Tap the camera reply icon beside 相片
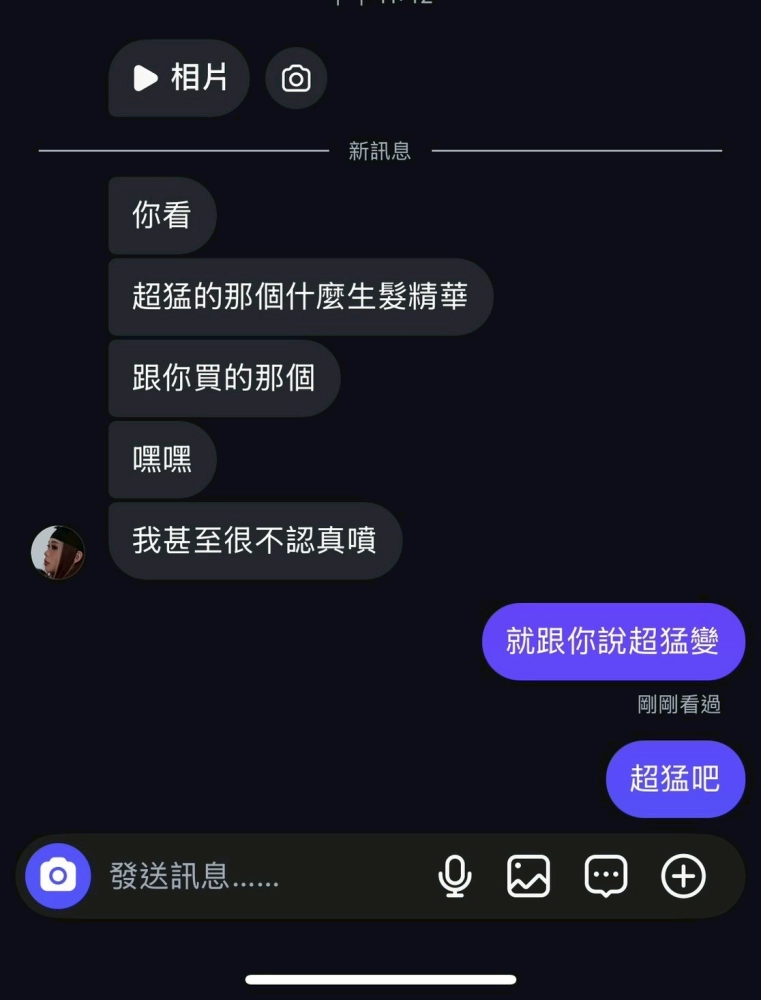Image resolution: width=761 pixels, height=1000 pixels. point(296,78)
